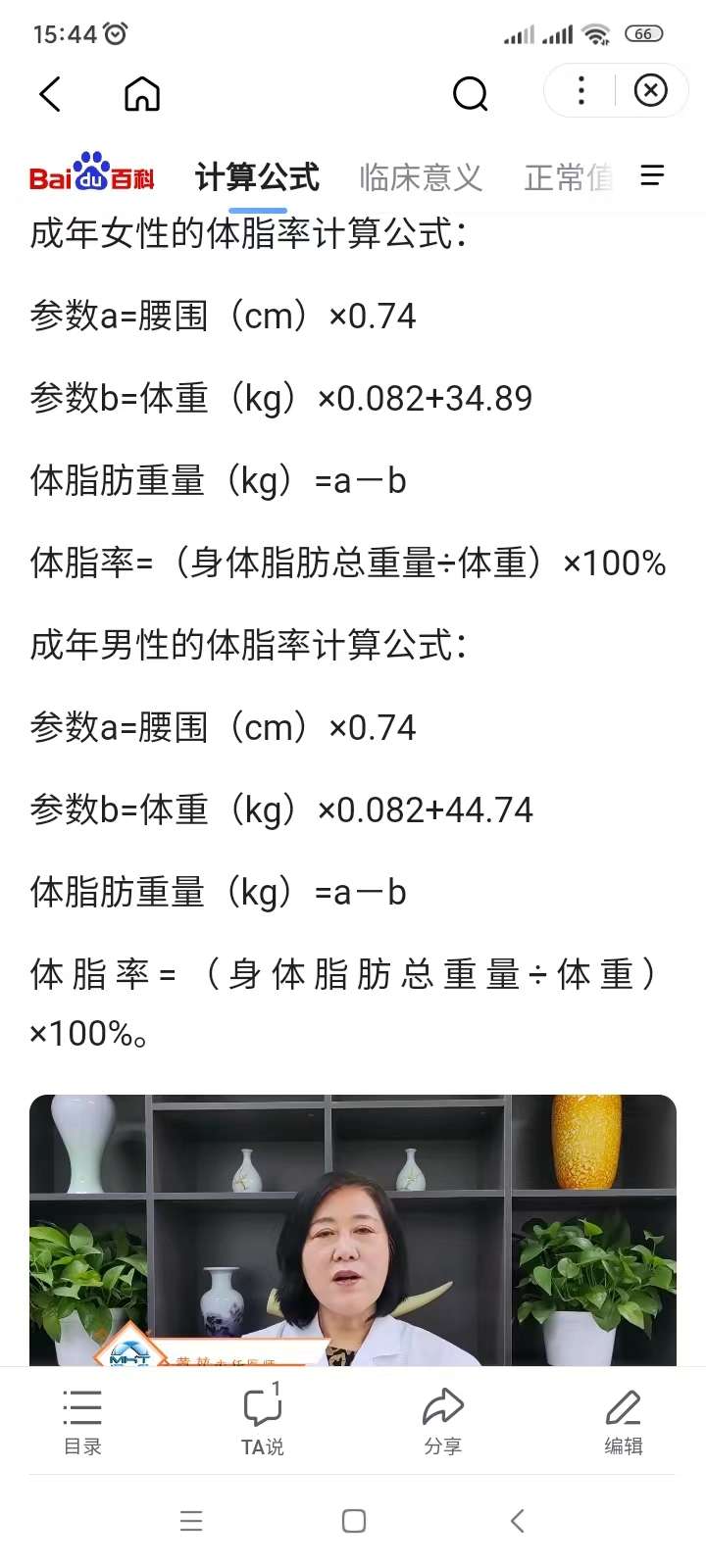The height and width of the screenshot is (1568, 706).
Task: Expand the section list menu icon
Action: (x=652, y=175)
